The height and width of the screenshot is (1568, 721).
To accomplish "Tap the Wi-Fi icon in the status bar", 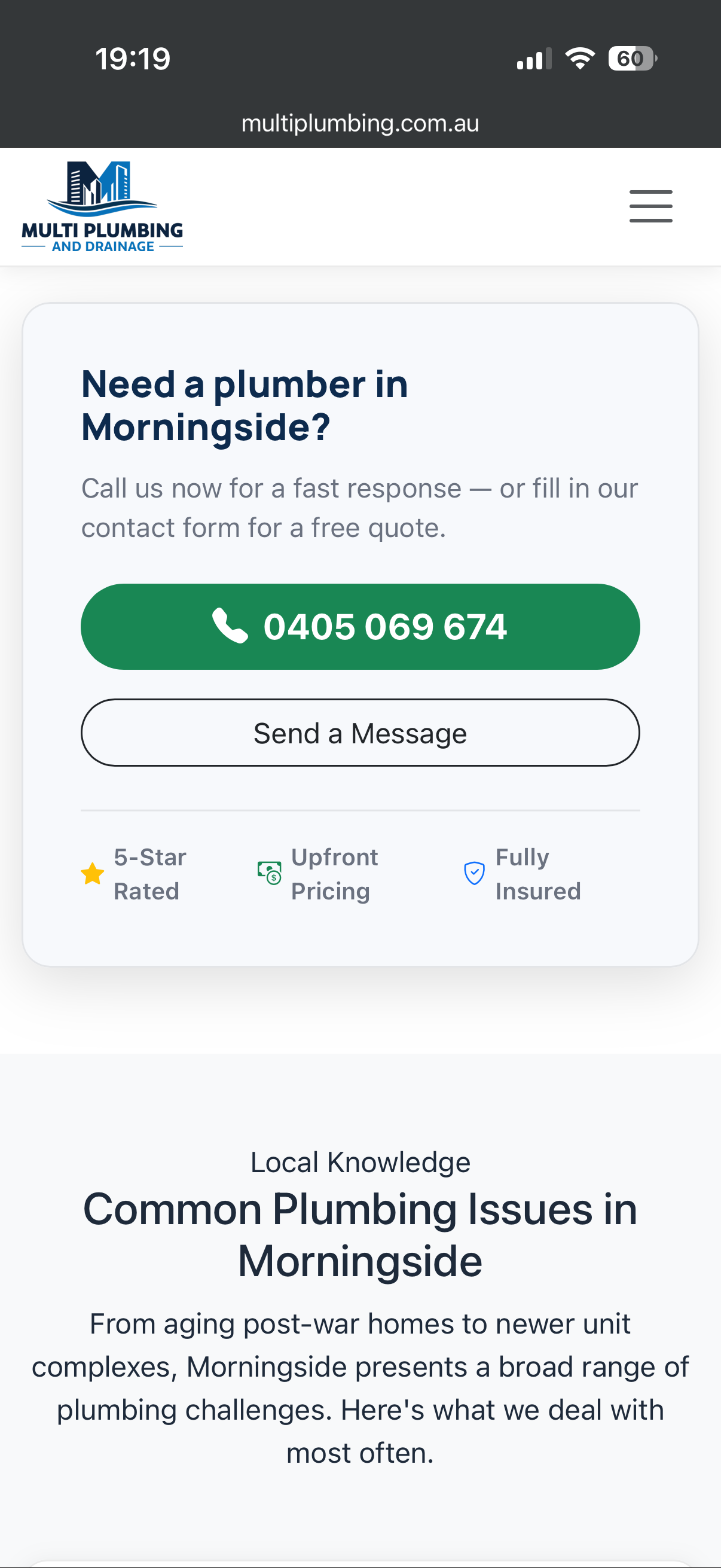I will (x=578, y=57).
